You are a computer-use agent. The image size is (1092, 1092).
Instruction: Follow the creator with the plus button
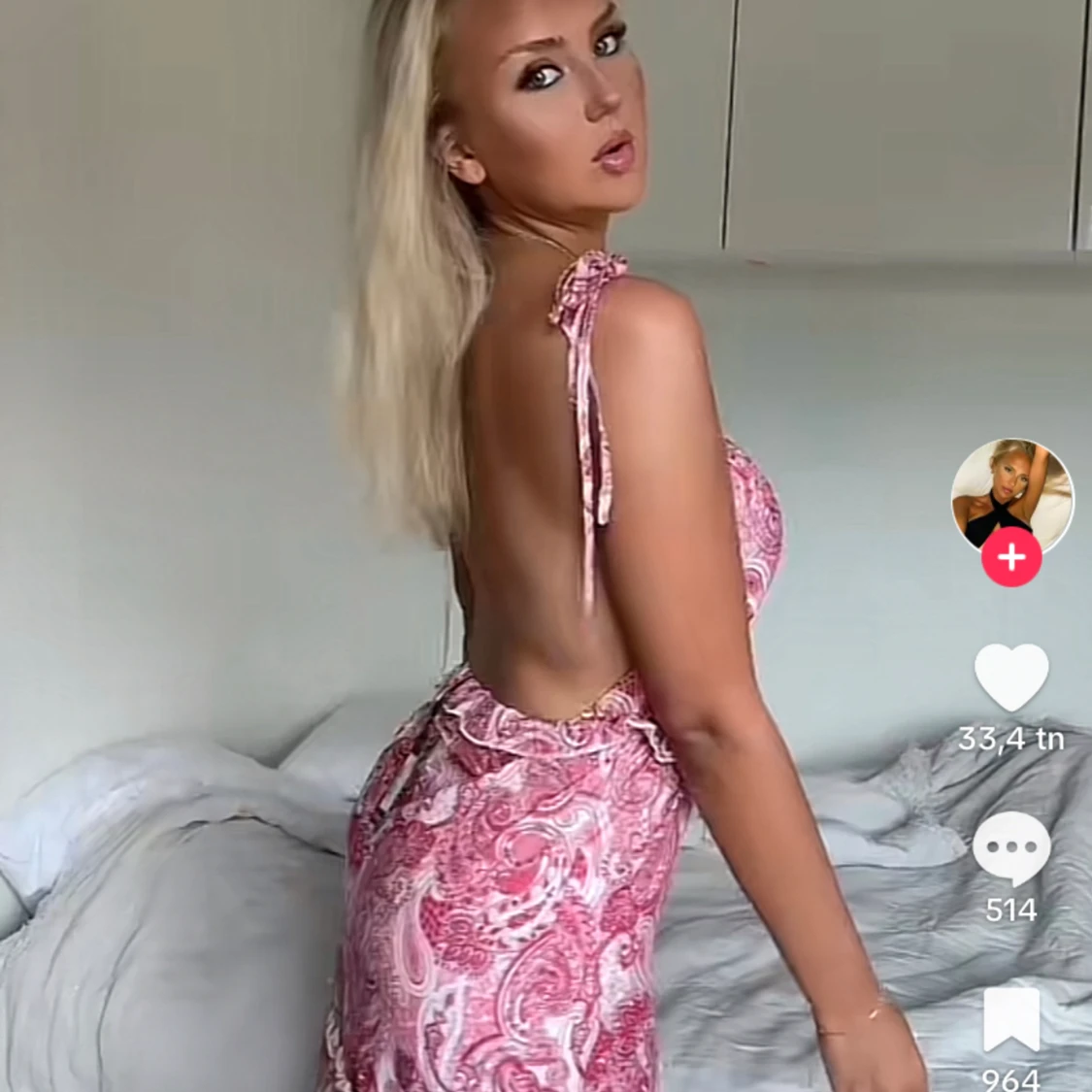[x=1010, y=558]
